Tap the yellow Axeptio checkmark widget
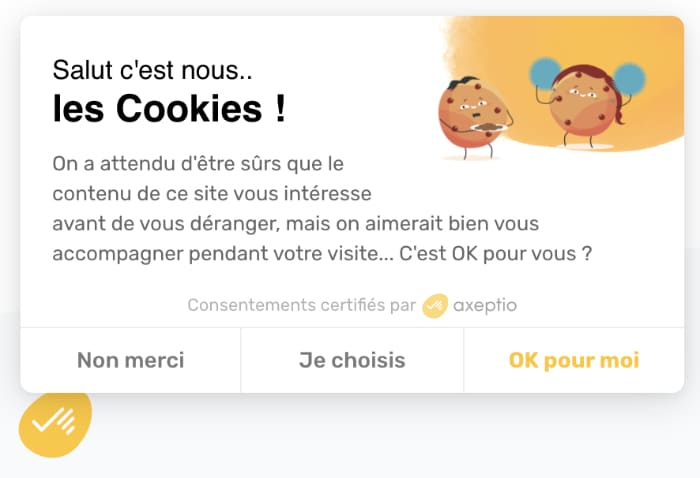 tap(54, 422)
